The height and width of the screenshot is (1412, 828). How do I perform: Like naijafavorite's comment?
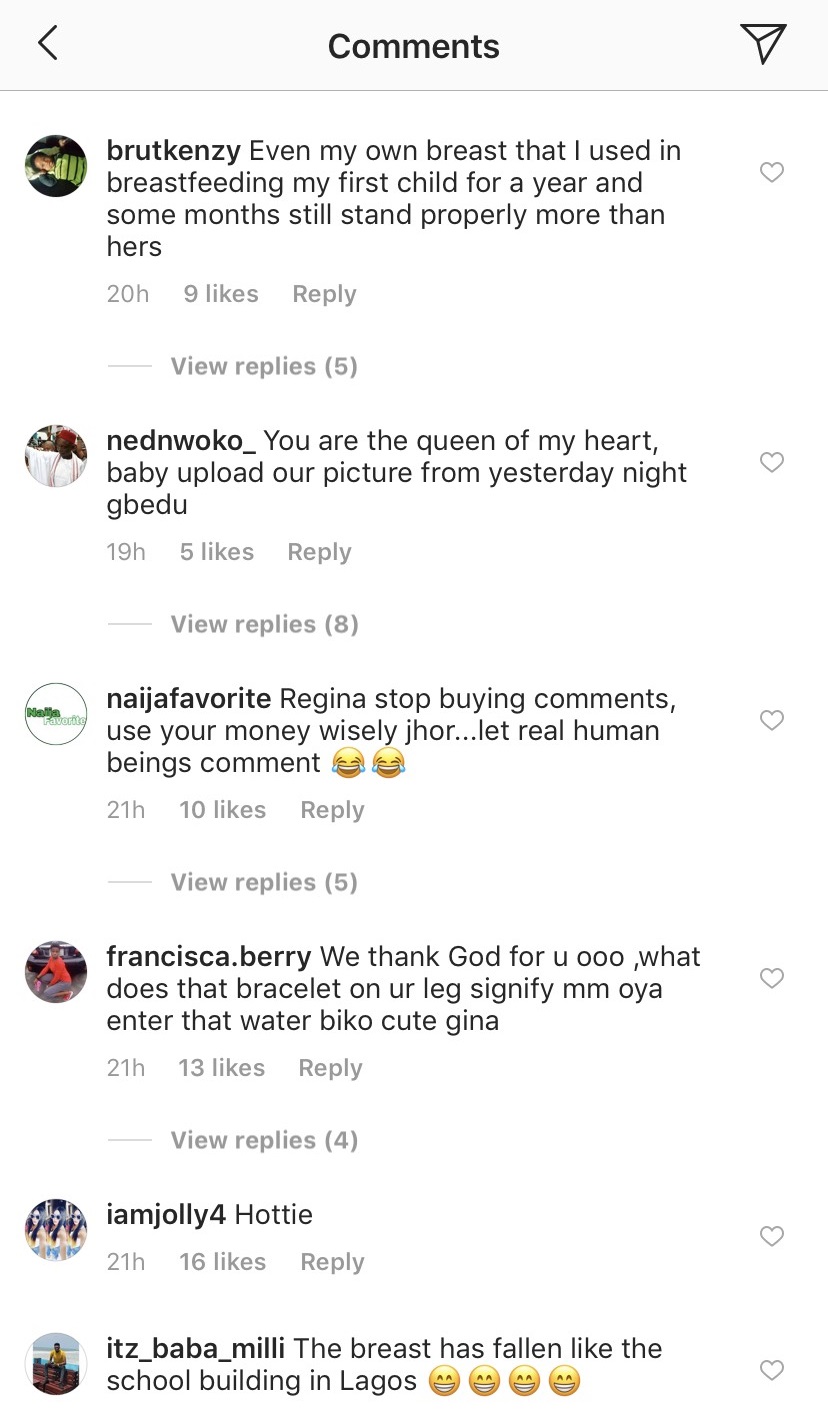[771, 721]
